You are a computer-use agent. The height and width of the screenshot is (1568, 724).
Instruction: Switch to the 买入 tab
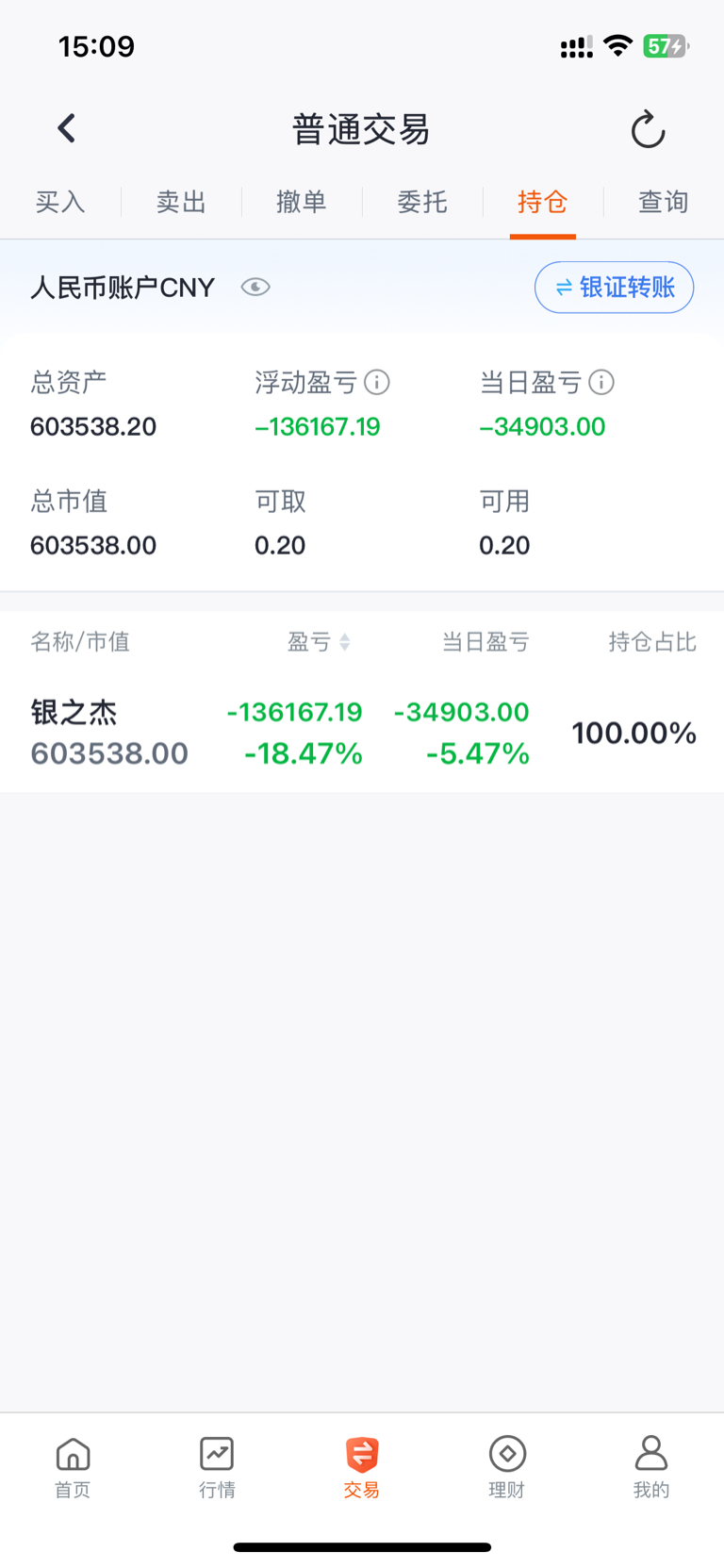click(60, 202)
